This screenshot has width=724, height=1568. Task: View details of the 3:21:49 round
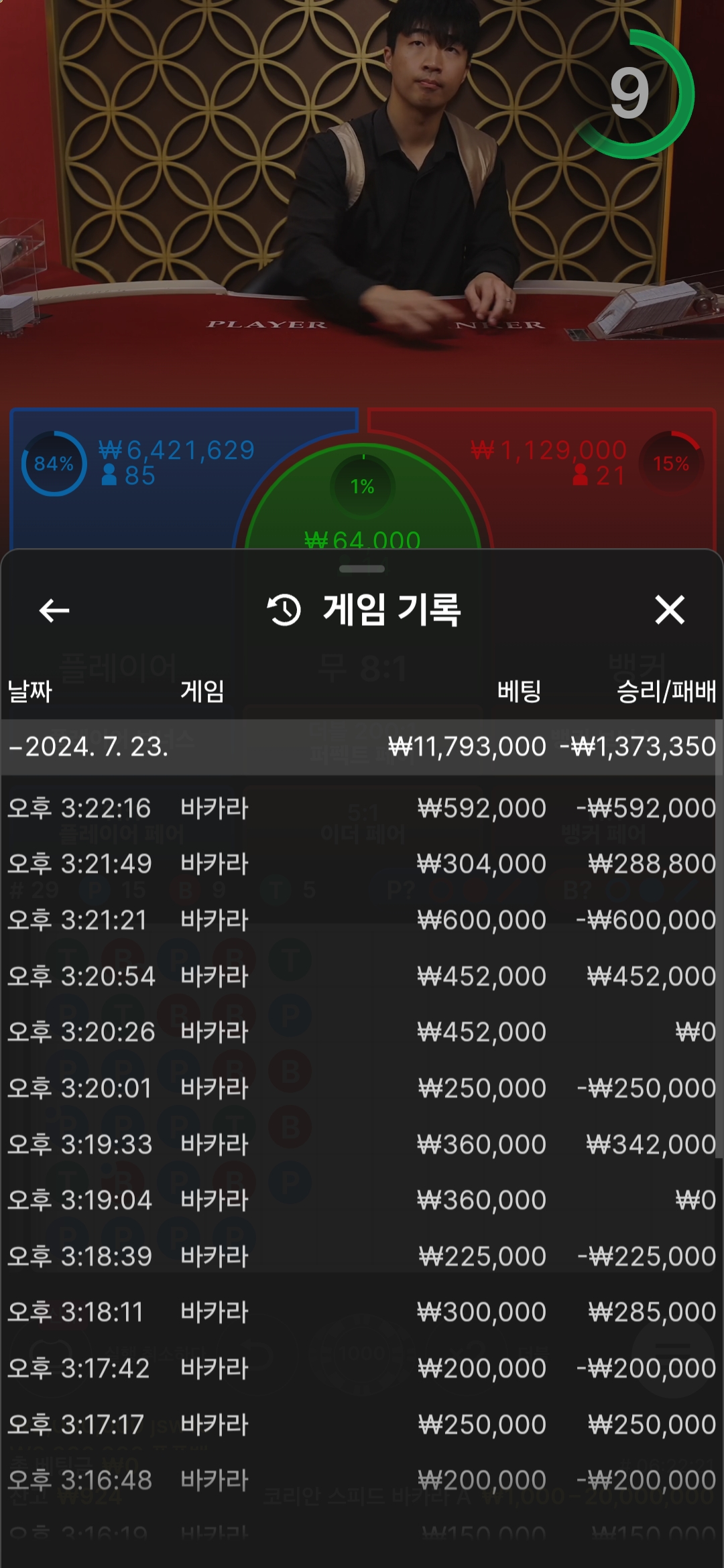(362, 864)
